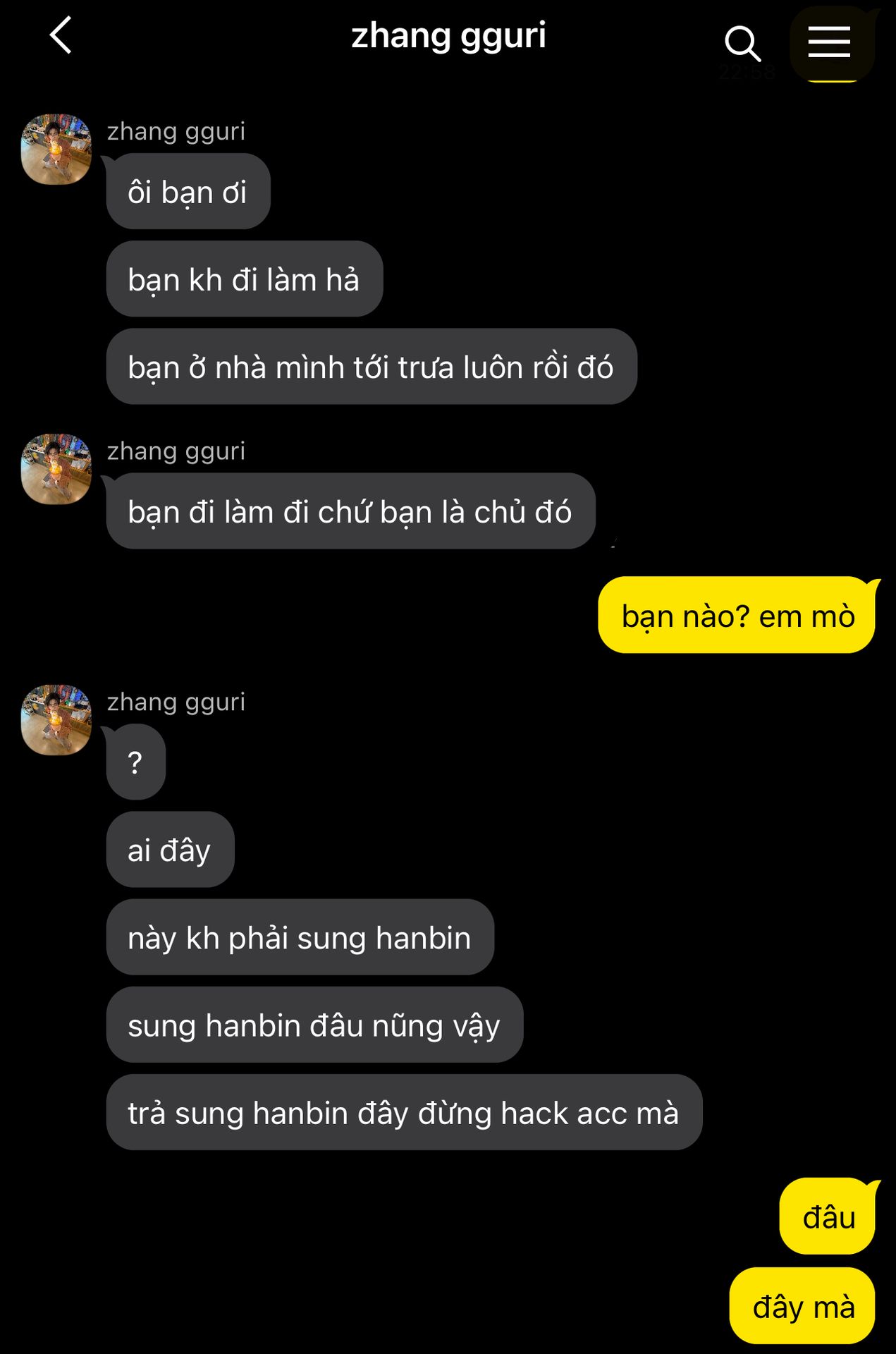View profile picture next to 'bạn đi làm đi' message
Viewport: 896px width, 1354px height.
point(56,469)
